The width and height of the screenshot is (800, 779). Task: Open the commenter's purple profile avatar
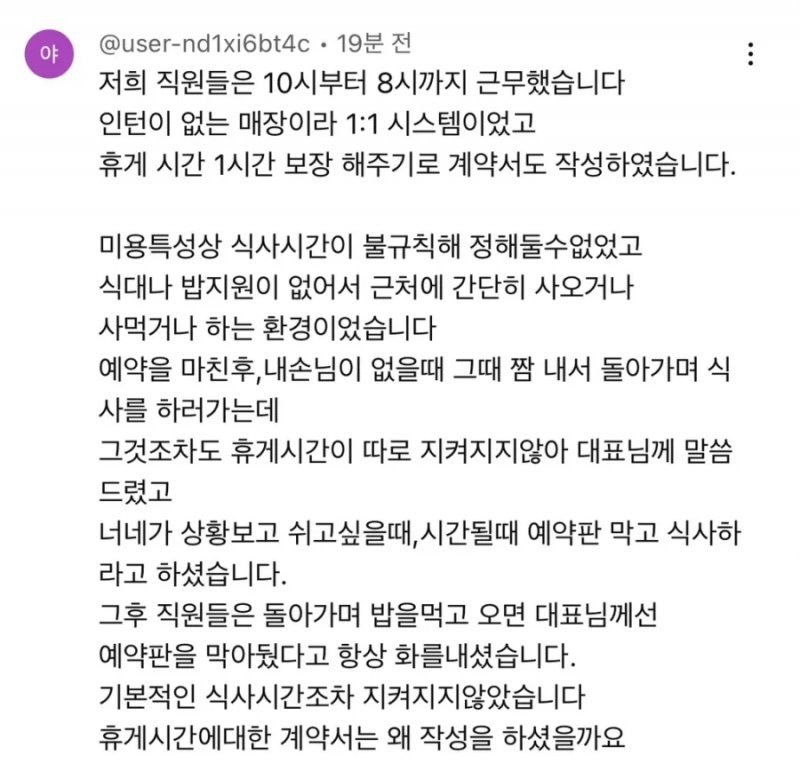tap(49, 57)
